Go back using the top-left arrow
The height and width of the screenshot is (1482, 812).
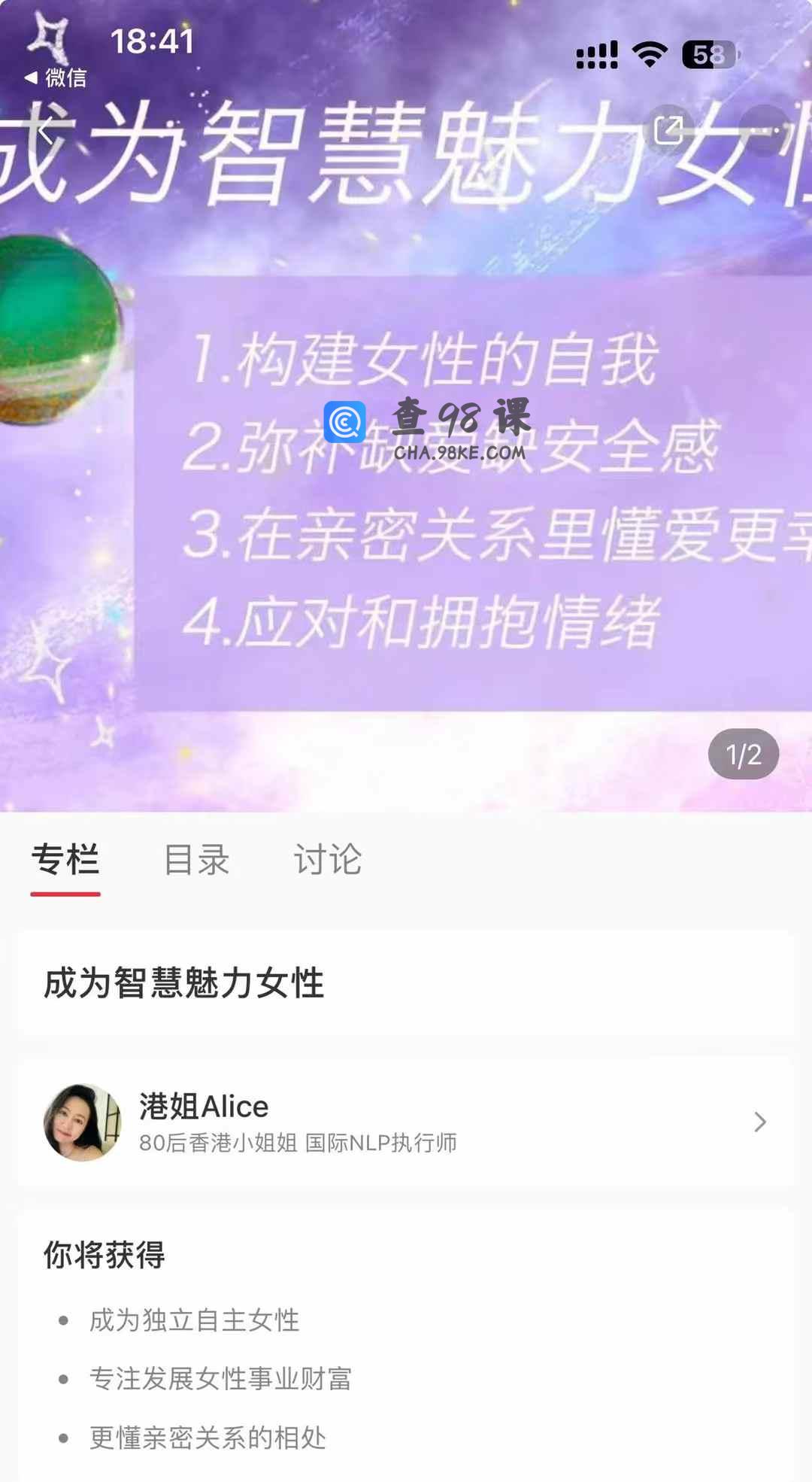(45, 131)
